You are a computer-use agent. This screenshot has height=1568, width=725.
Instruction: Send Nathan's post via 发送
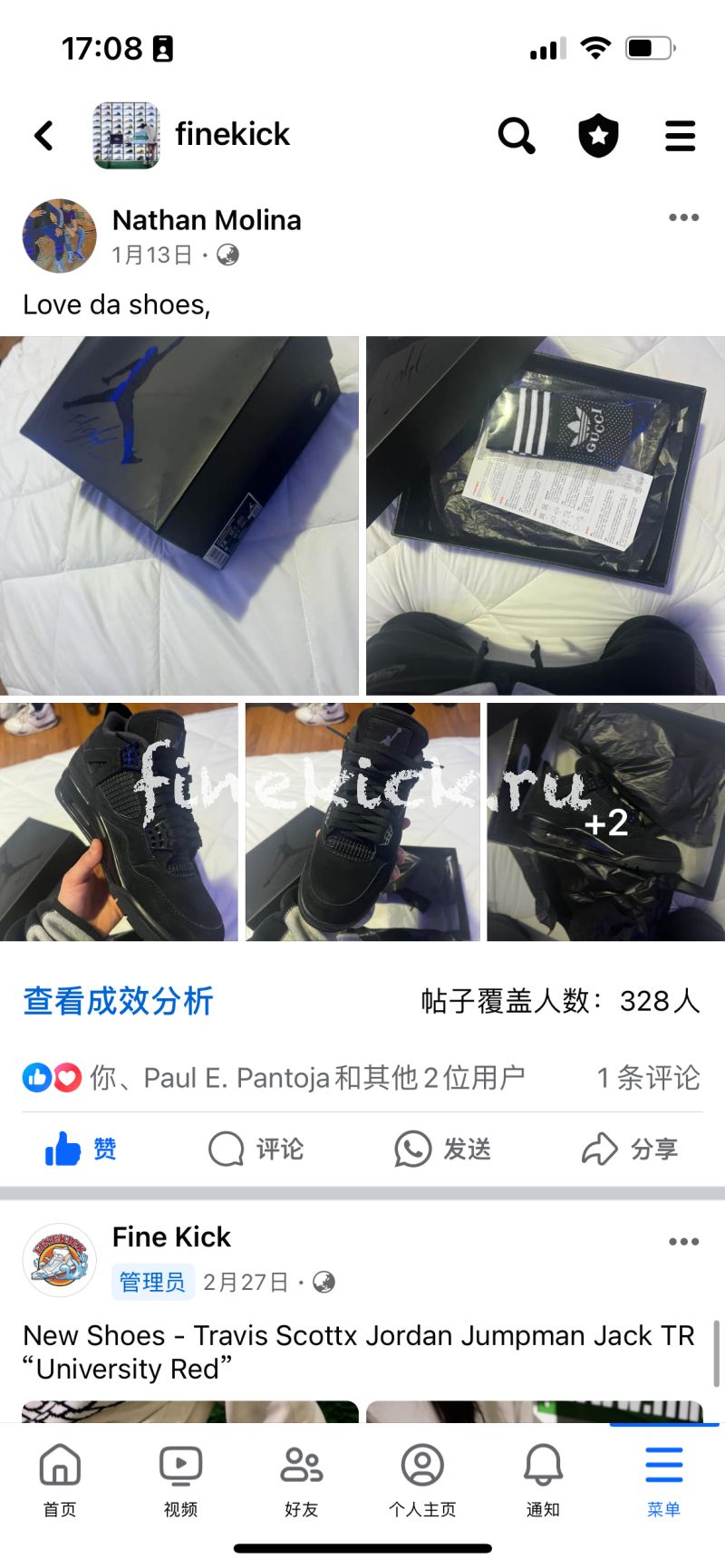[x=443, y=1150]
